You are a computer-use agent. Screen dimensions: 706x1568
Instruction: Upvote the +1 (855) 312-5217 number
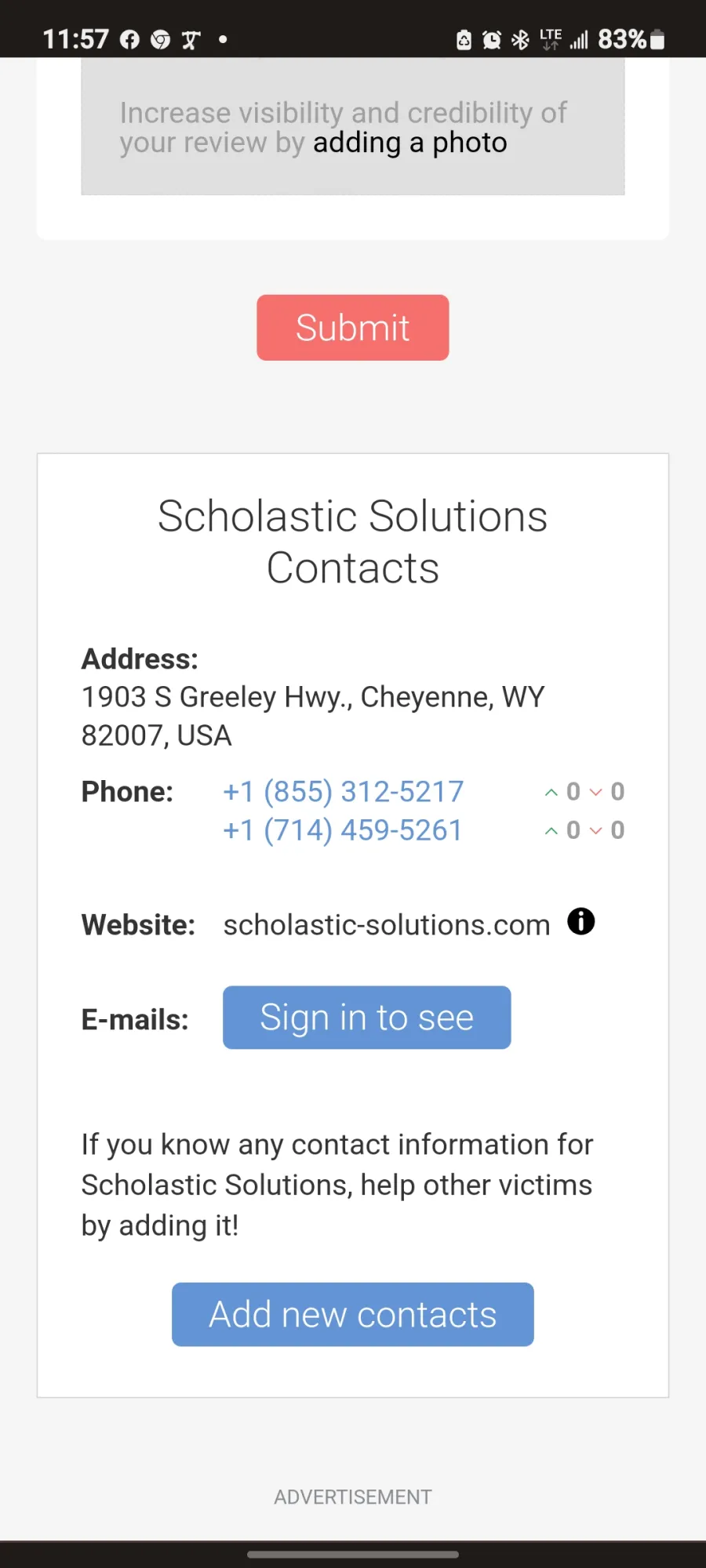(x=551, y=793)
